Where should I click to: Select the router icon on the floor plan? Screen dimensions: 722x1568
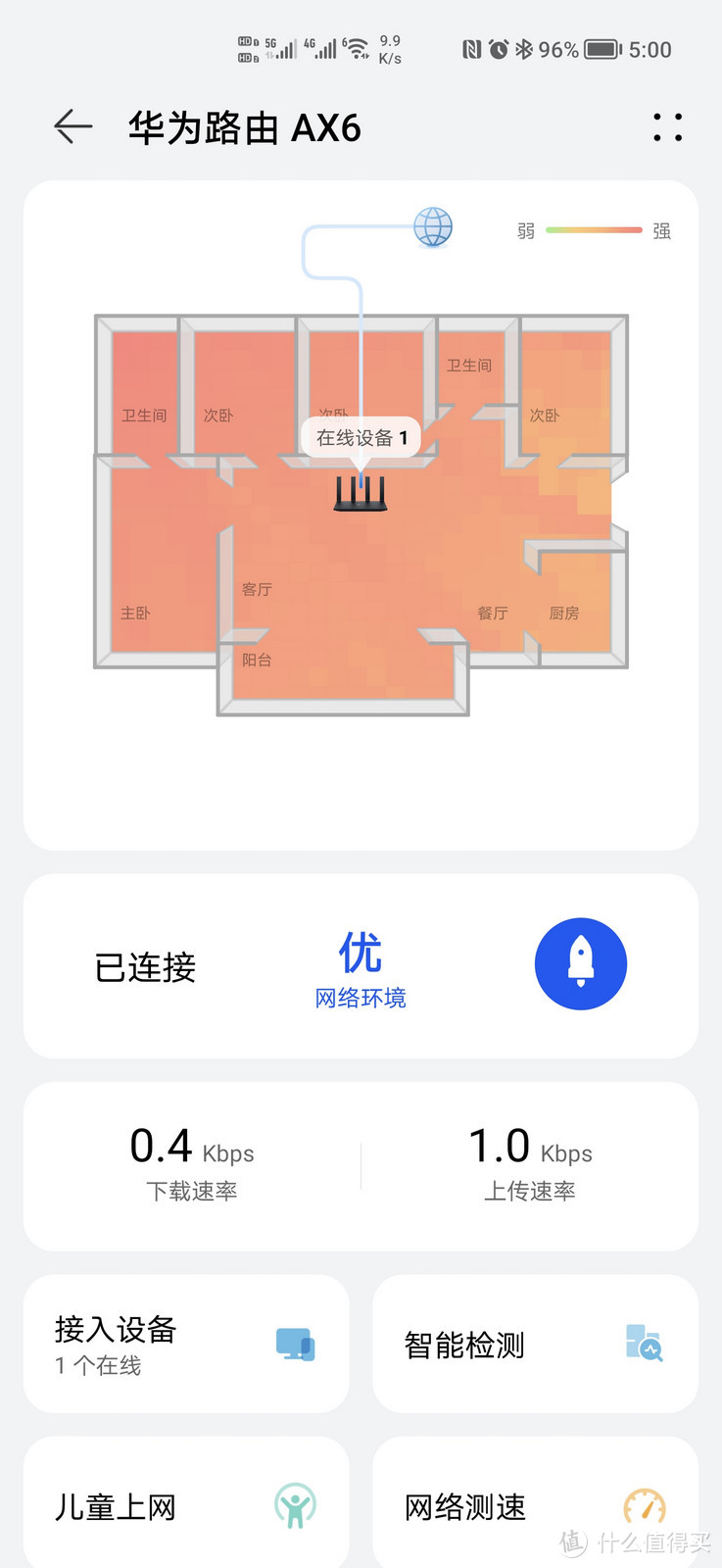361,495
